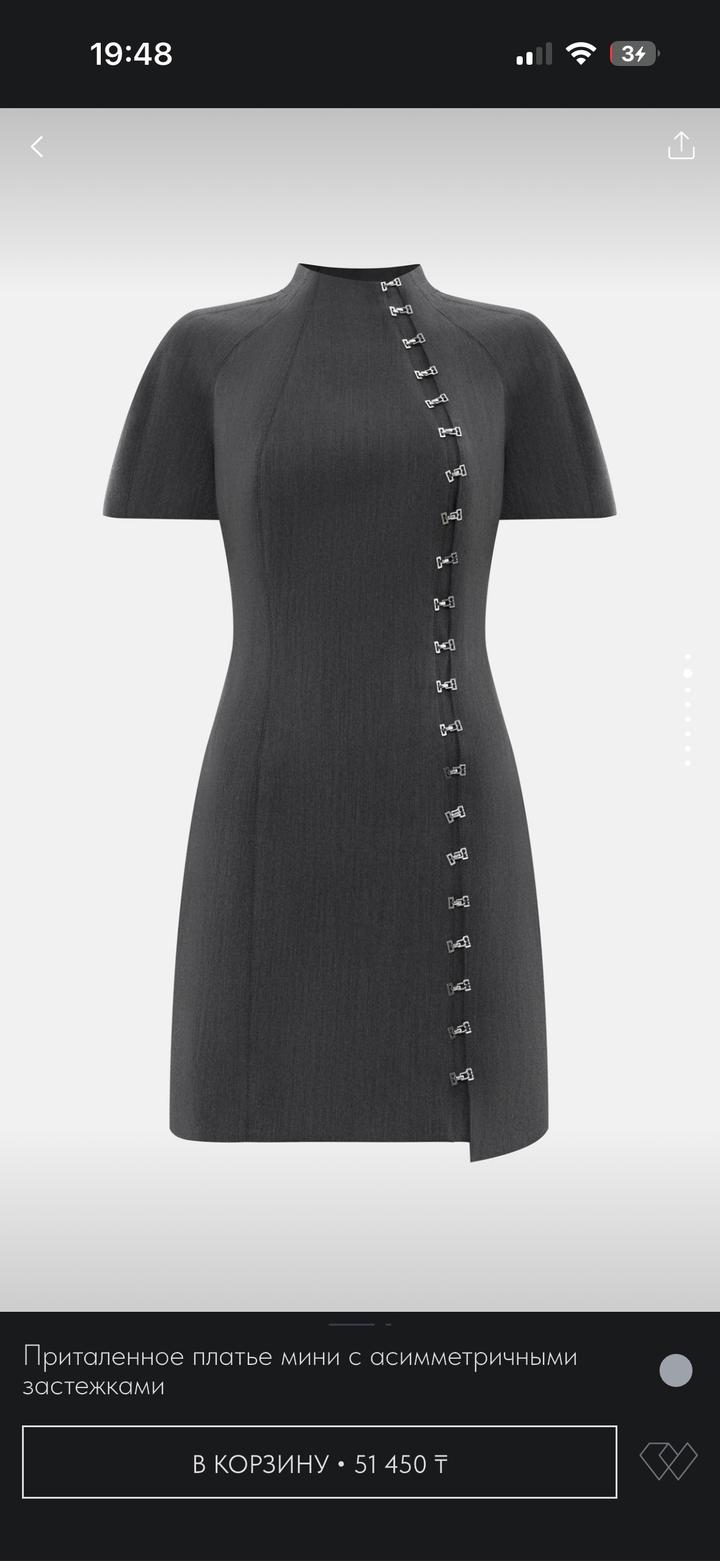Screen dimensions: 720x1561
Task: Select the grey color swatch
Action: click(676, 1370)
